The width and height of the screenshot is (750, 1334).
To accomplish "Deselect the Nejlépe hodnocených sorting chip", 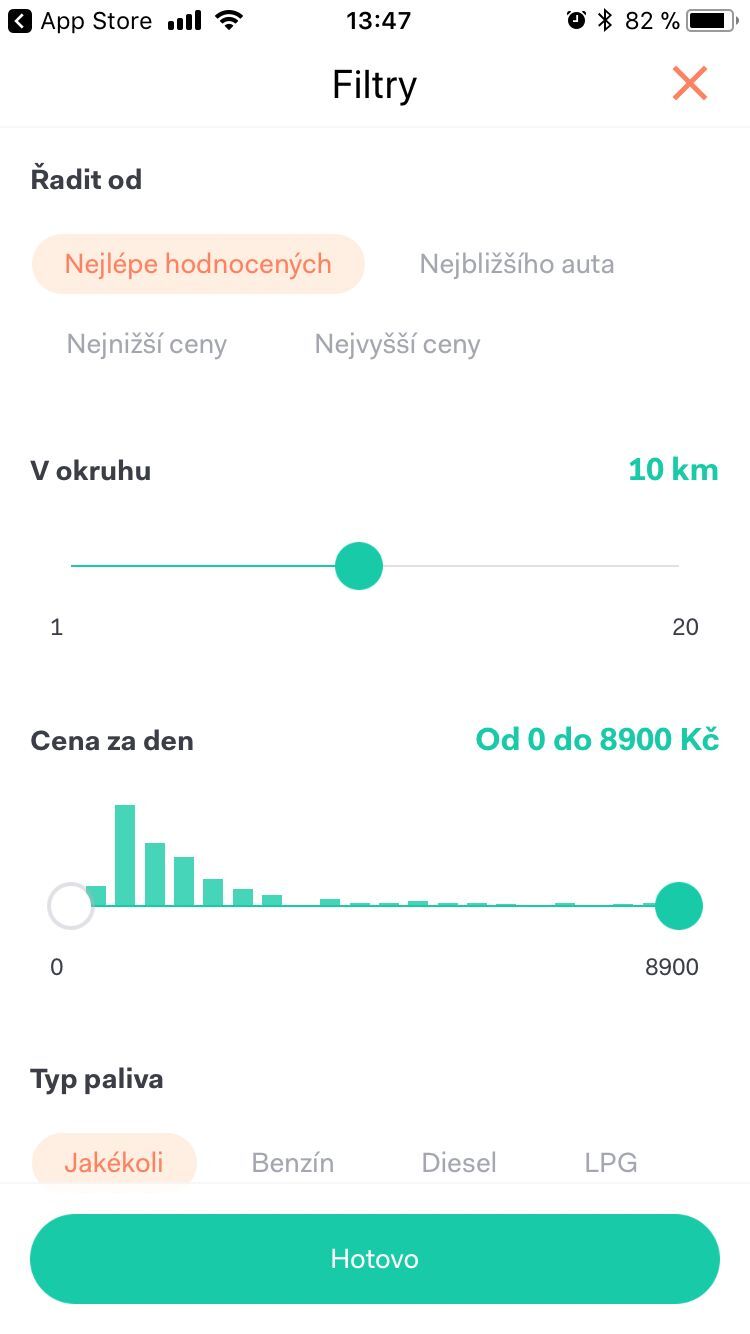I will 198,263.
